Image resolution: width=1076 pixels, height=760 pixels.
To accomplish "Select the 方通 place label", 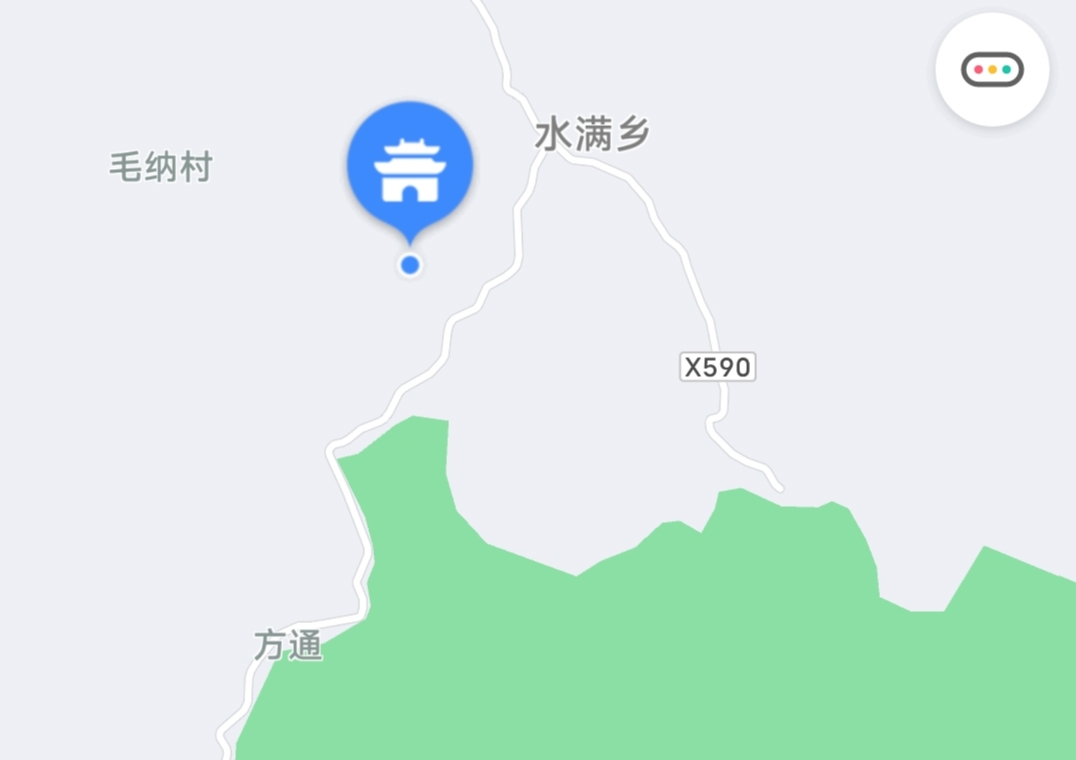I will 288,647.
